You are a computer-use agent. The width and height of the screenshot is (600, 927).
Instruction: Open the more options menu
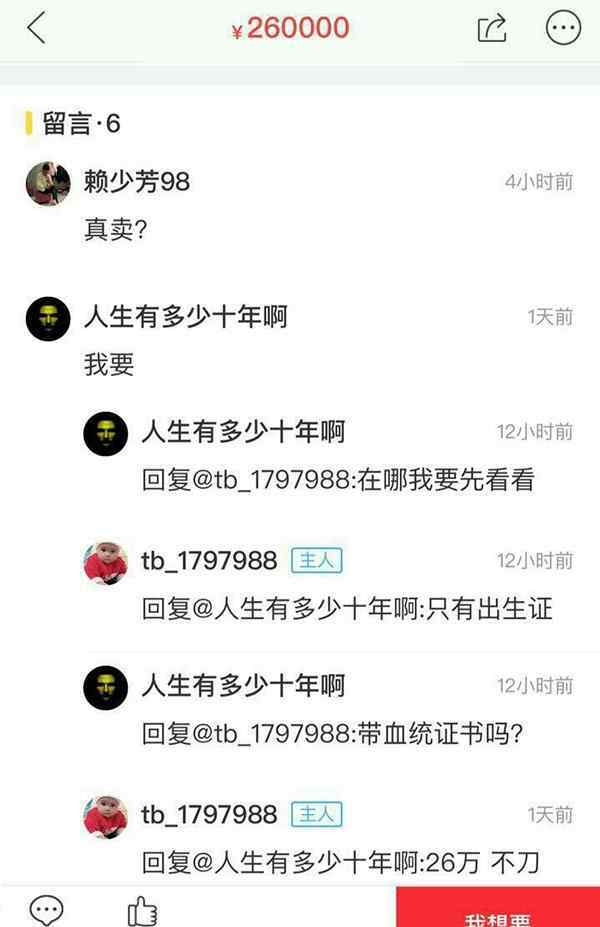click(563, 28)
